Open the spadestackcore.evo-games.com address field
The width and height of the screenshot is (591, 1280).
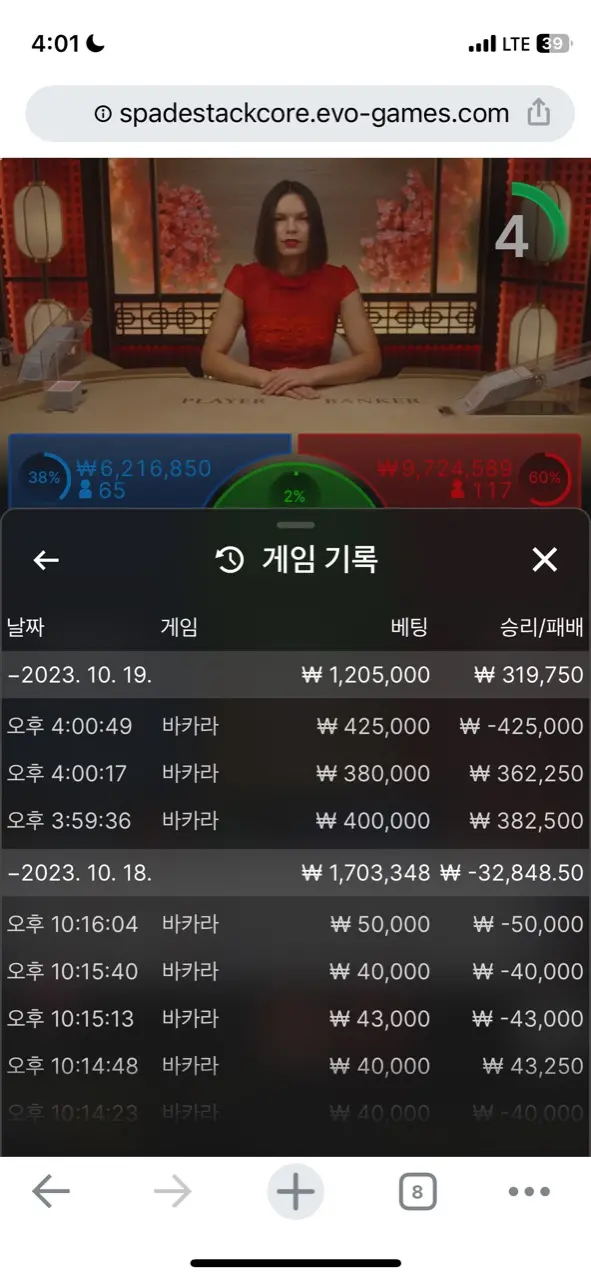tap(300, 113)
